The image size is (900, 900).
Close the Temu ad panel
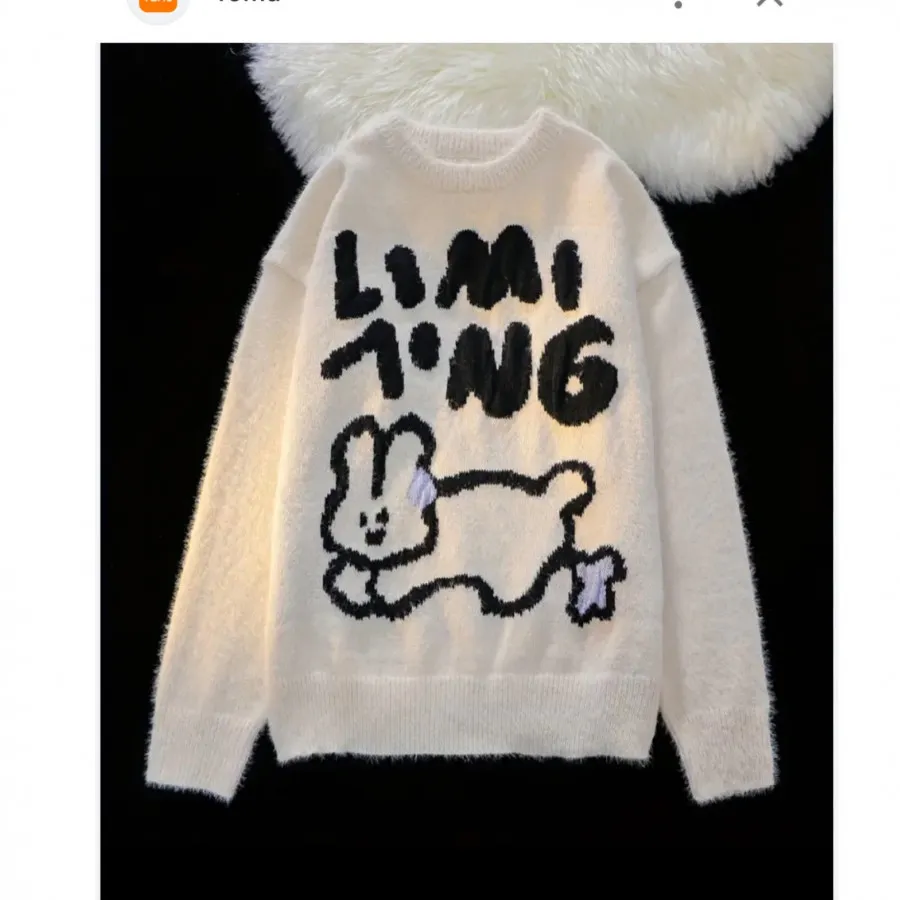tap(769, 3)
